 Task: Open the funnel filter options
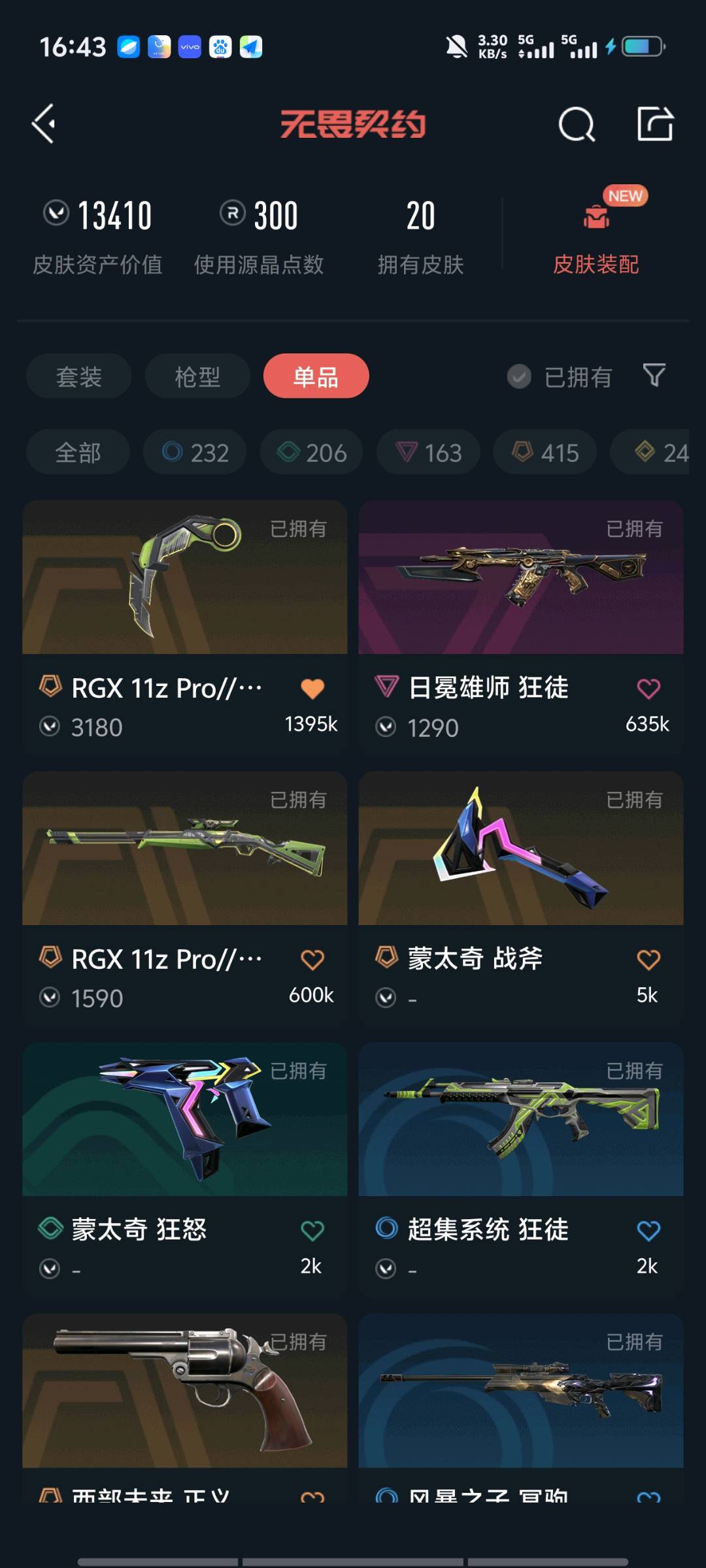tap(654, 376)
